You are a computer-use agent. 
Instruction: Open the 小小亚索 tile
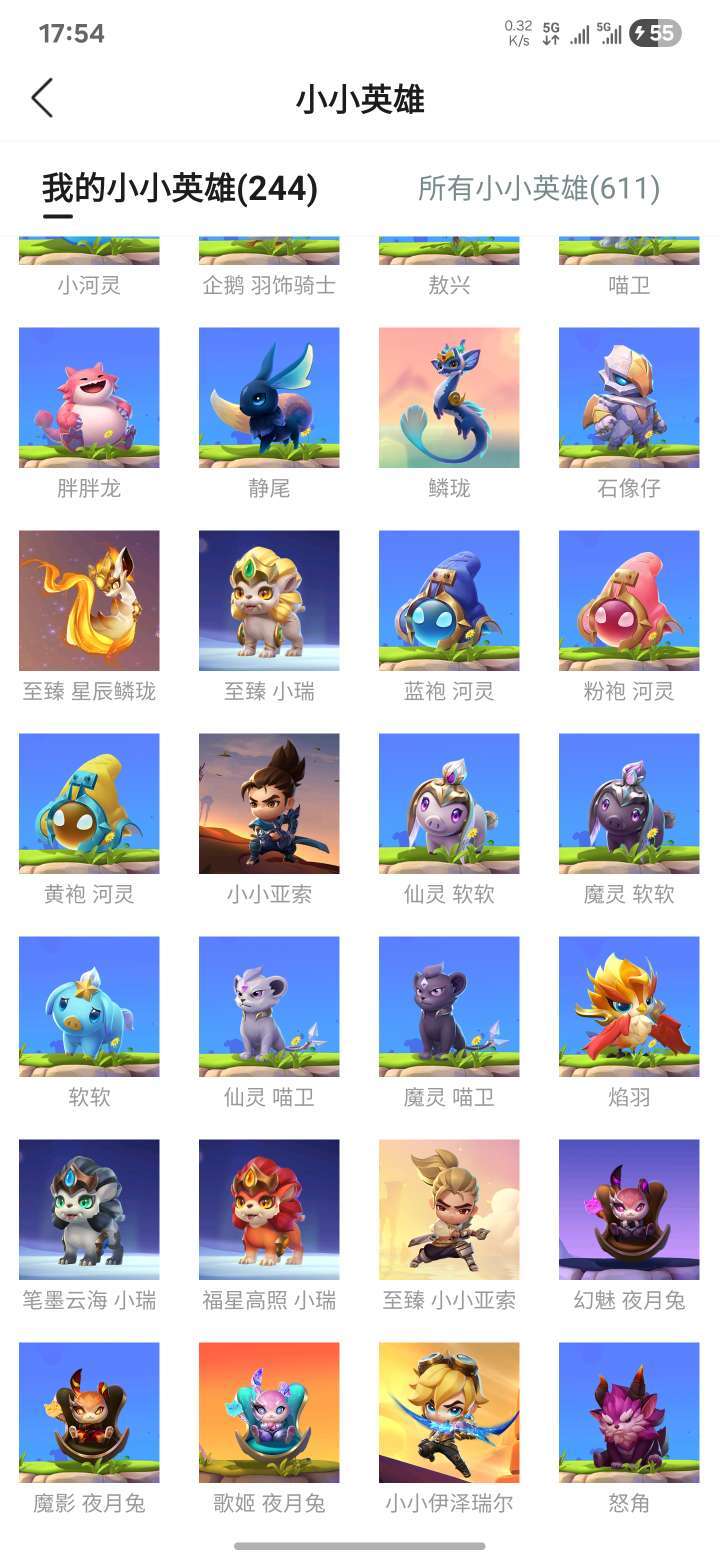tap(269, 820)
